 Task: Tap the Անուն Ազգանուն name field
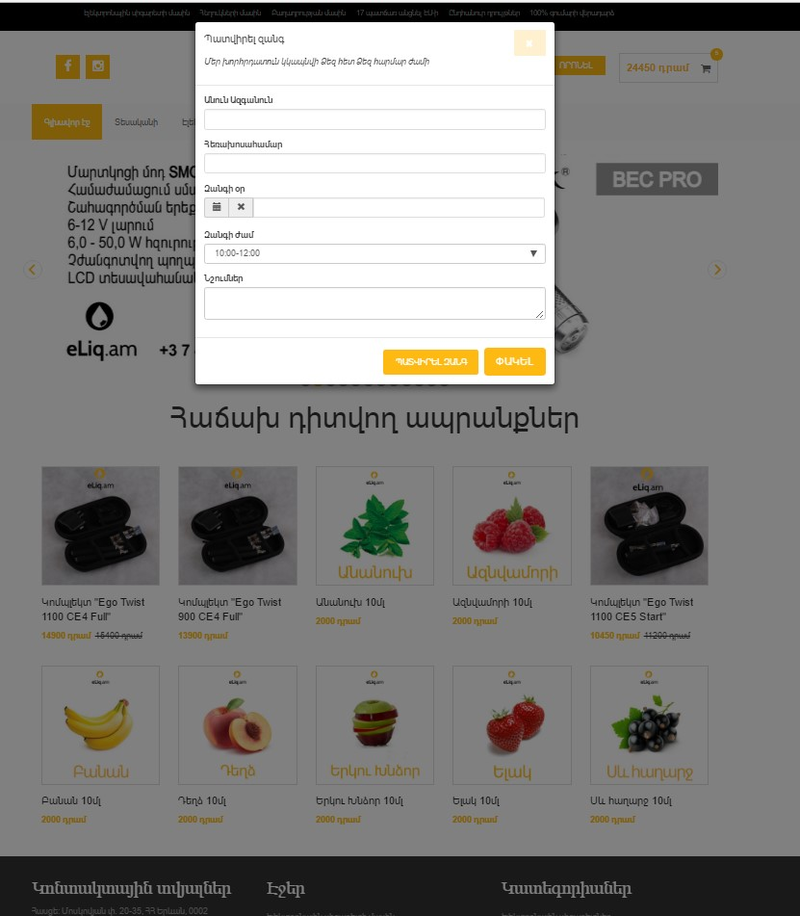(x=374, y=120)
